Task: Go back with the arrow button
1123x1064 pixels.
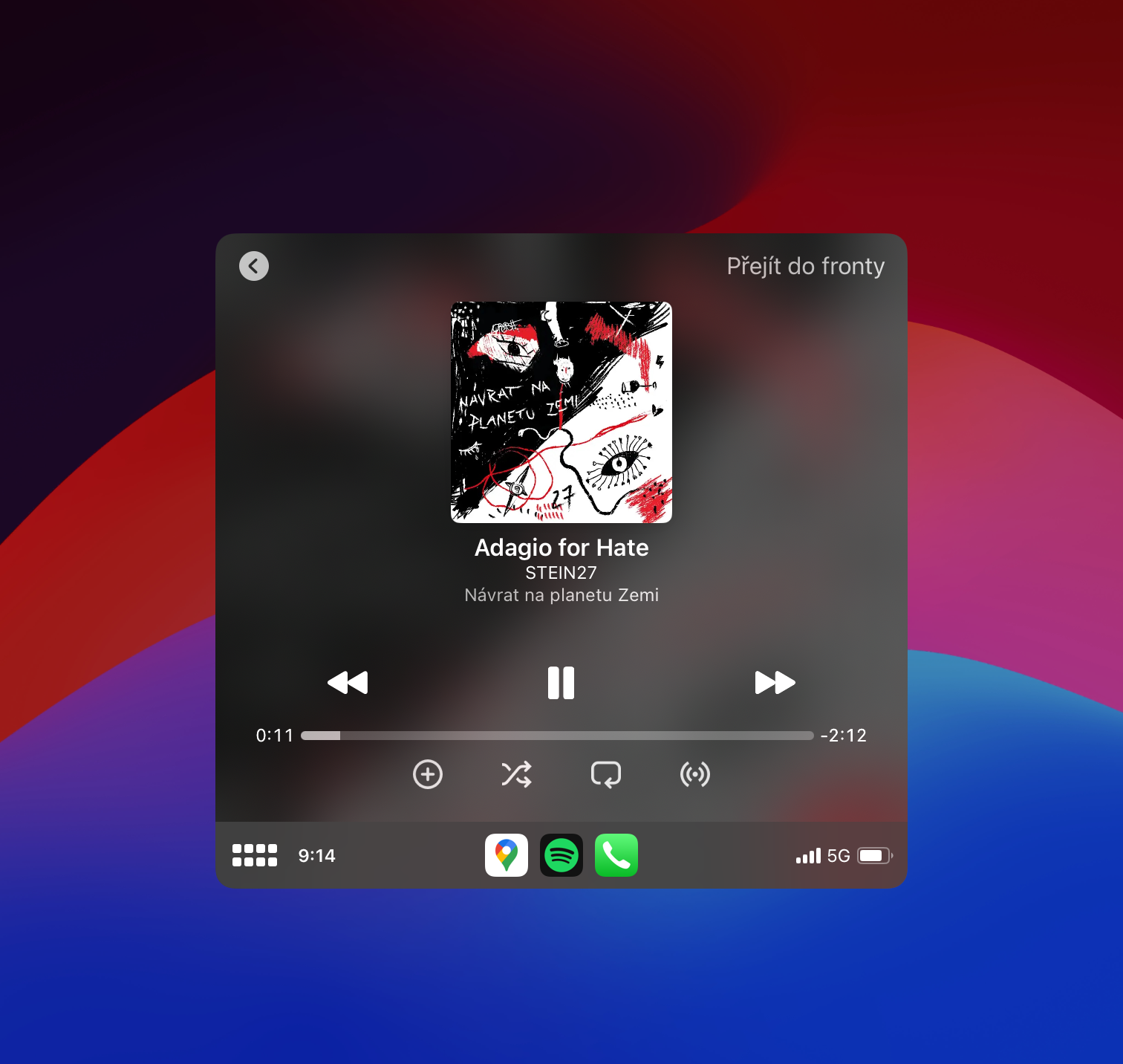Action: [254, 266]
